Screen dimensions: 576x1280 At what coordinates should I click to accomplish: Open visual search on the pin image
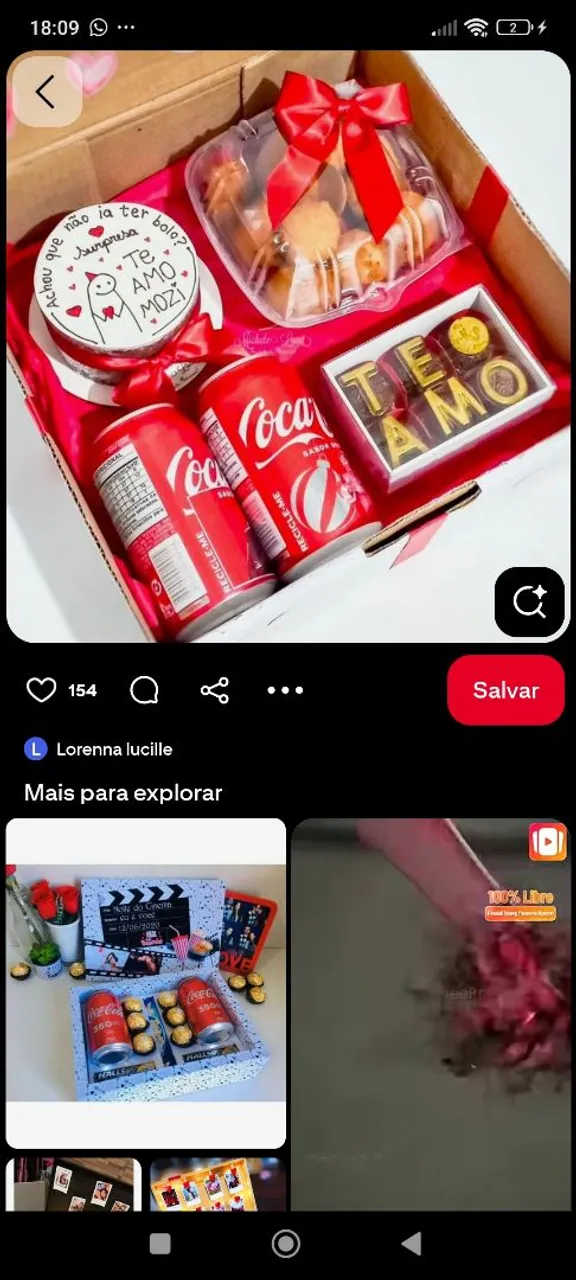529,602
